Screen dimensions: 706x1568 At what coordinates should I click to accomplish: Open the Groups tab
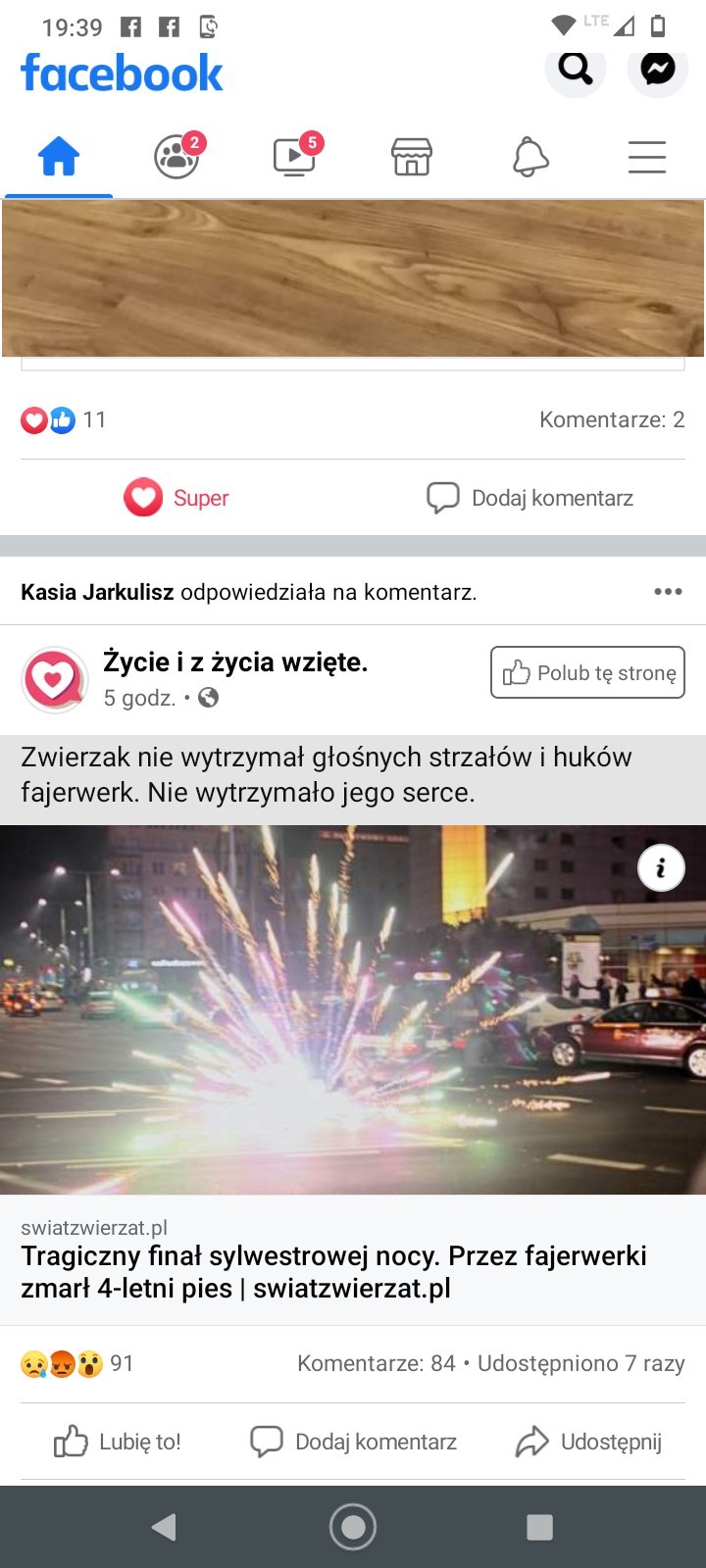177,157
